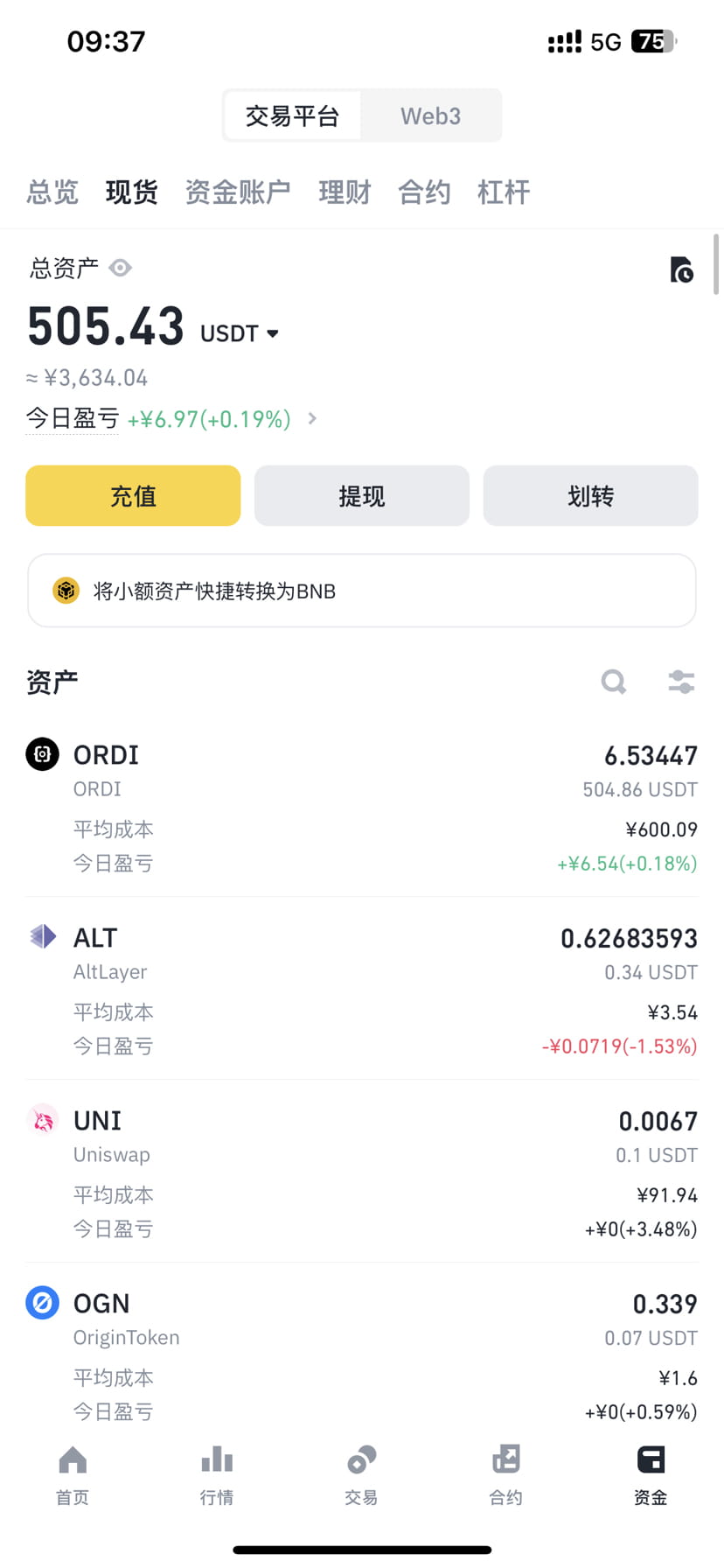The width and height of the screenshot is (724, 1568).
Task: Open the ORDI asset row
Action: pos(362,808)
